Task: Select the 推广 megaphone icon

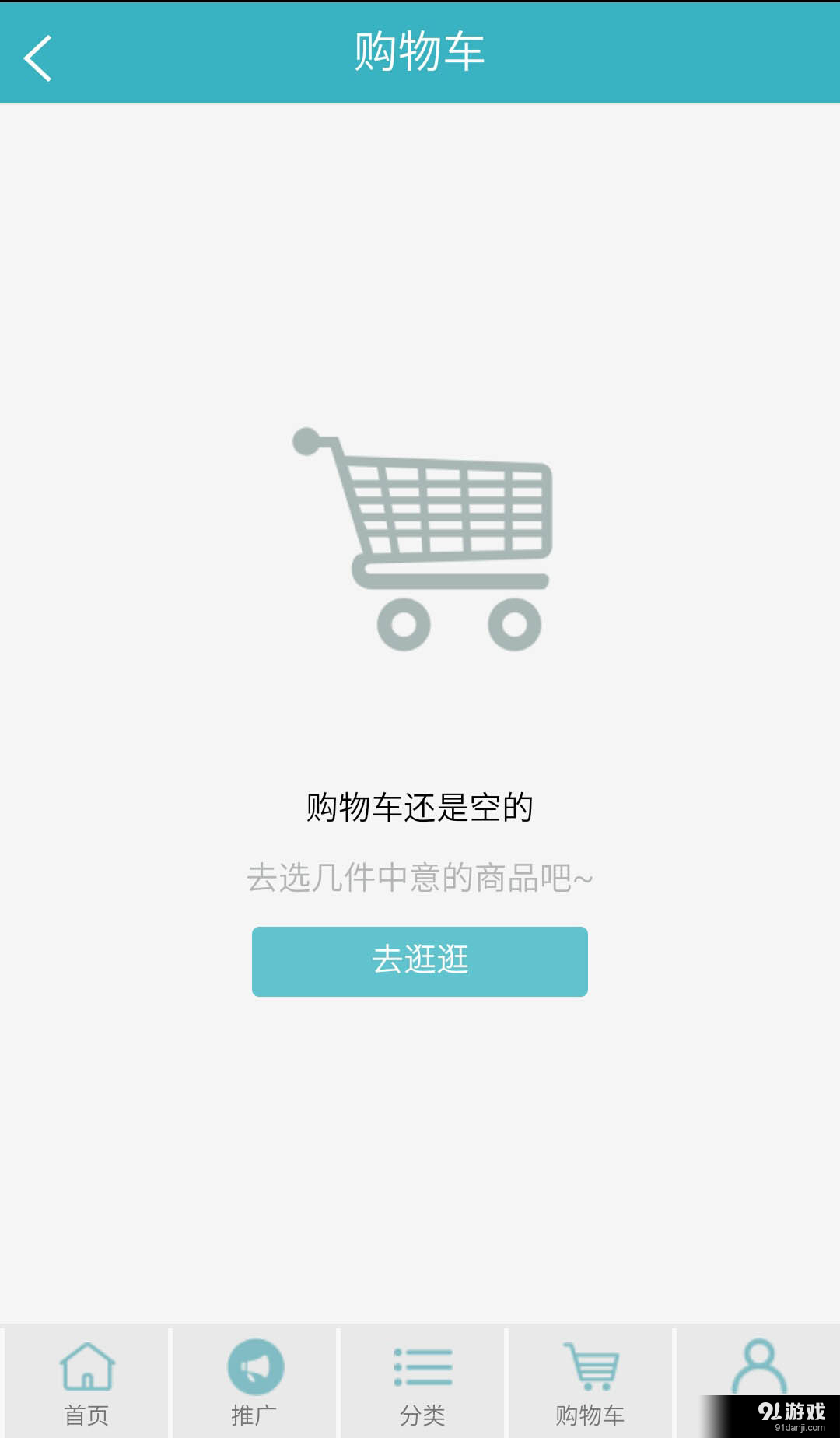Action: tap(255, 1367)
